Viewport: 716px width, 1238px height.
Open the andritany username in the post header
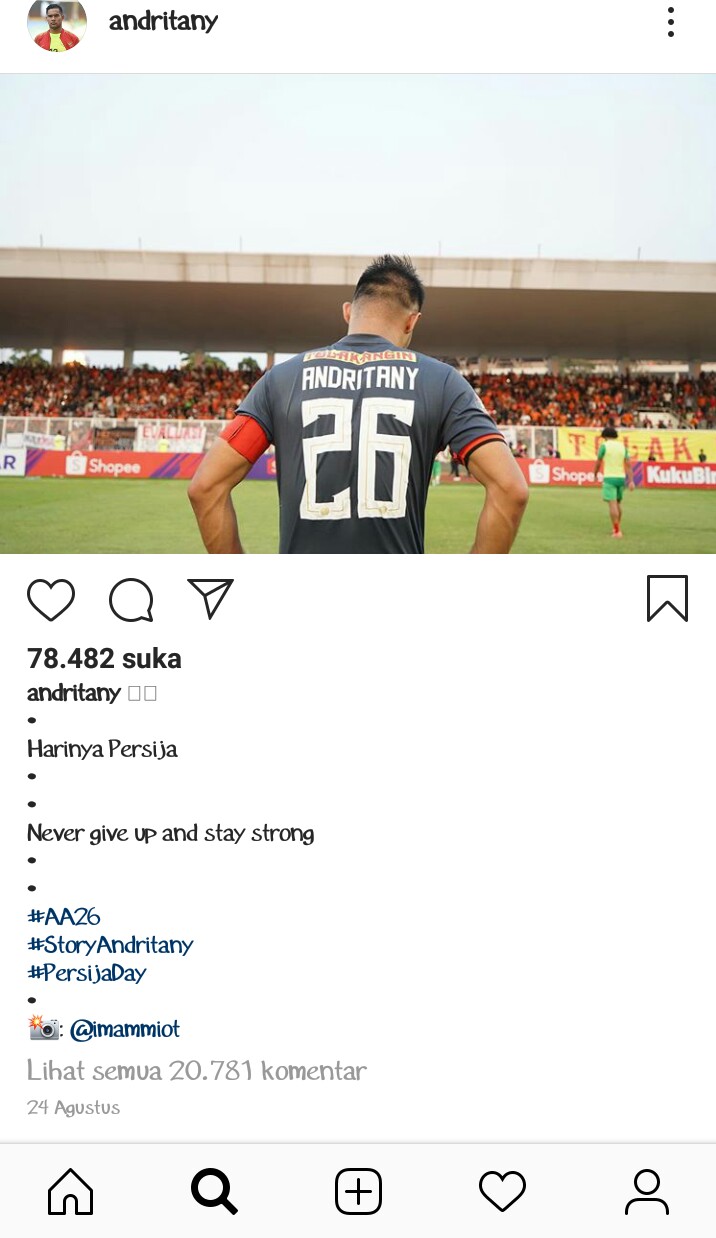coord(163,21)
